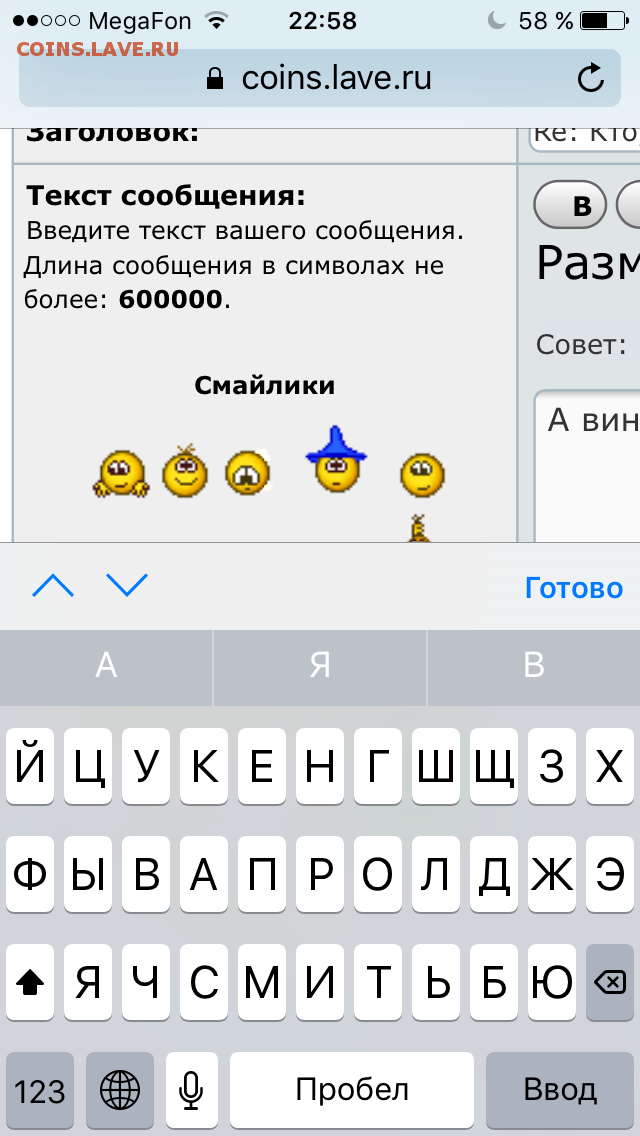Insert the smiley wearing a blue hat
Viewport: 640px width, 1136px height.
pyautogui.click(x=336, y=459)
